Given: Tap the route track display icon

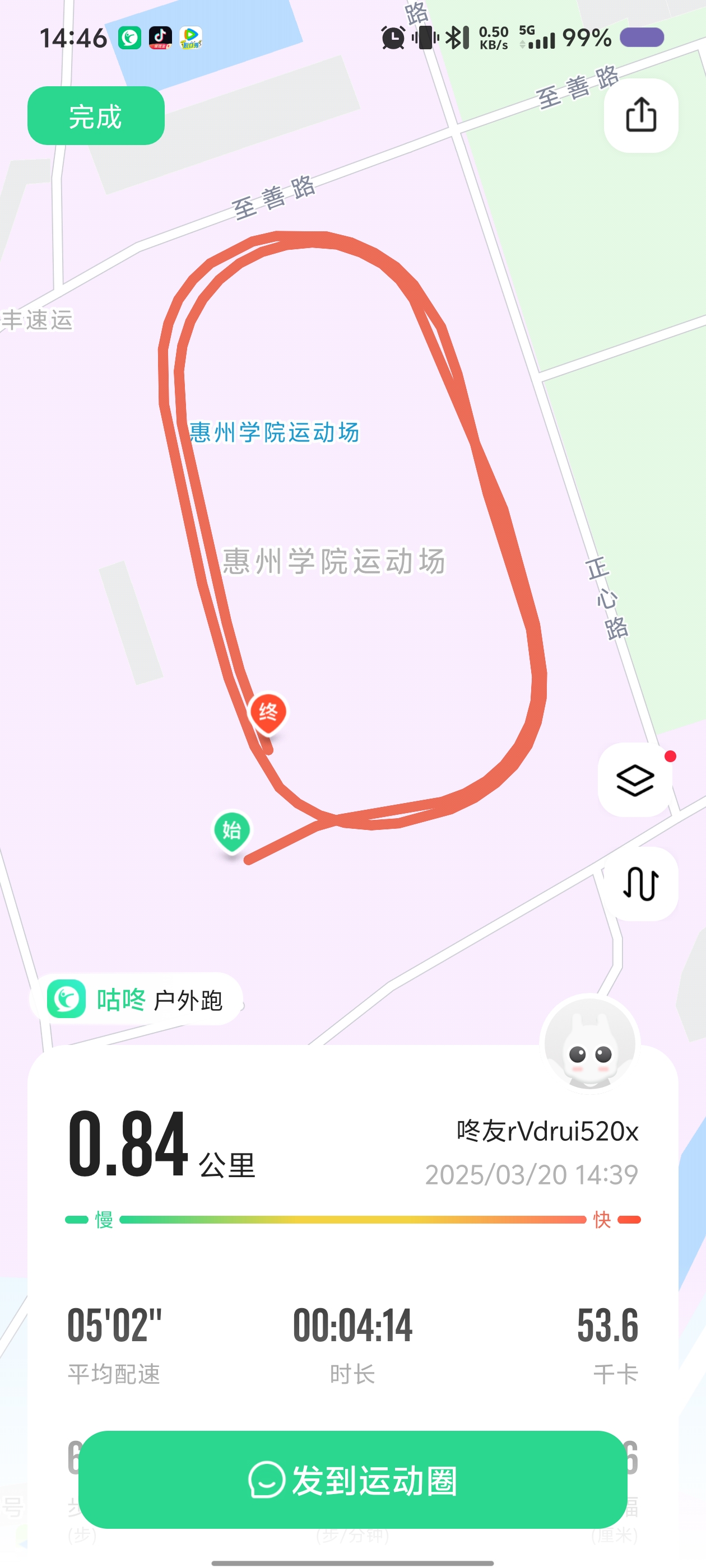Looking at the screenshot, I should (640, 883).
